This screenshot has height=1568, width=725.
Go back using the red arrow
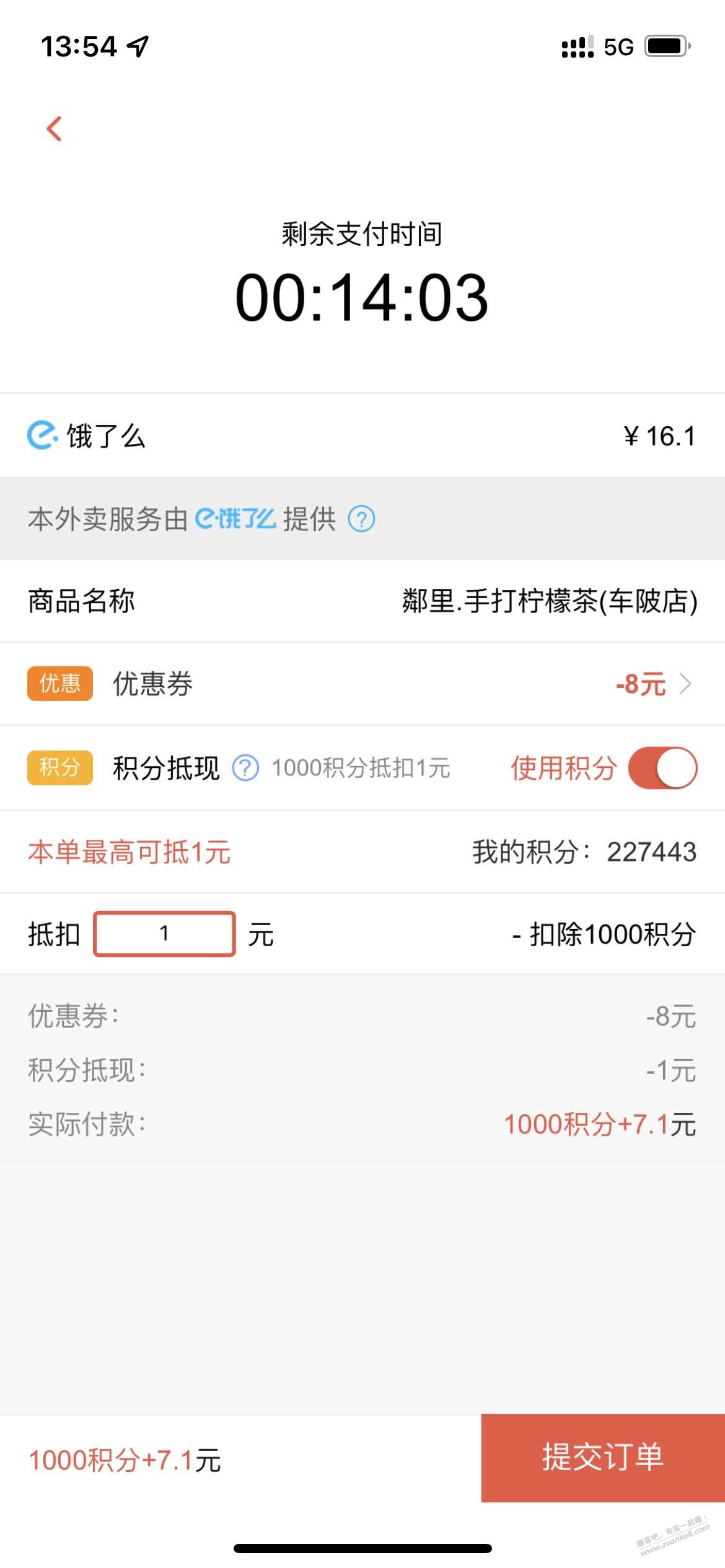(x=55, y=129)
